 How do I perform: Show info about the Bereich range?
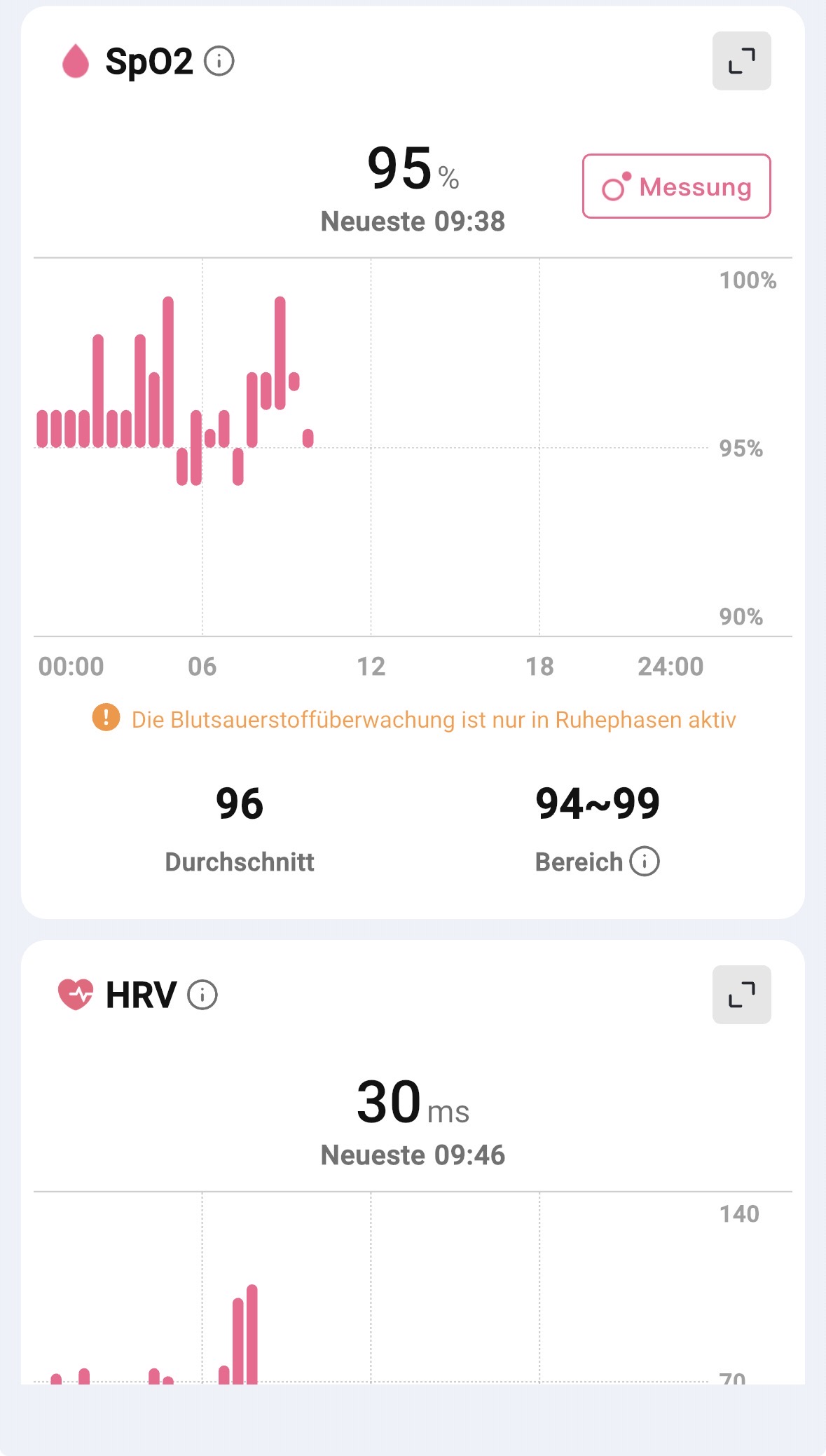[x=645, y=862]
